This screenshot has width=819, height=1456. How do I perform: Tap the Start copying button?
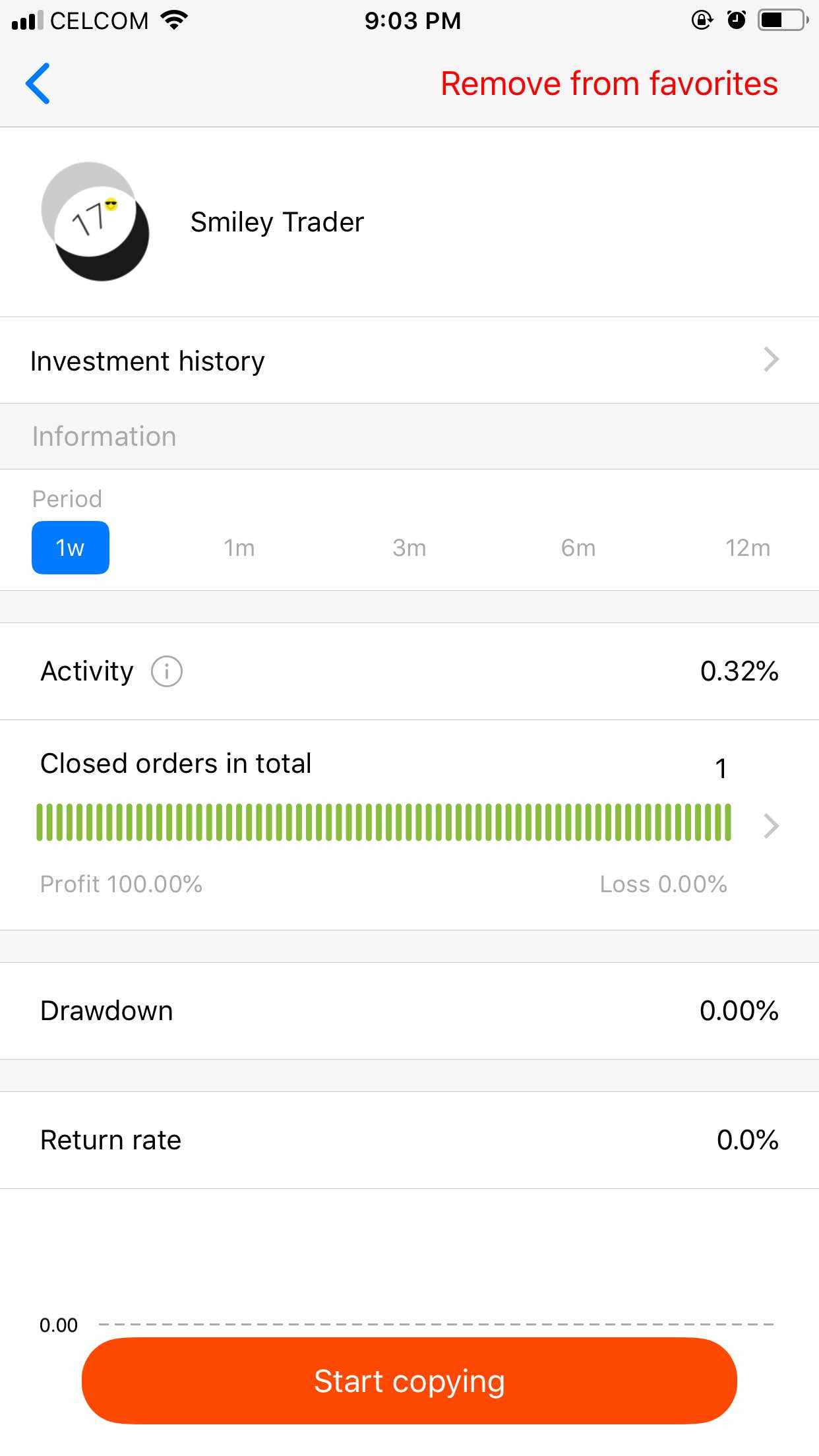point(409,1380)
